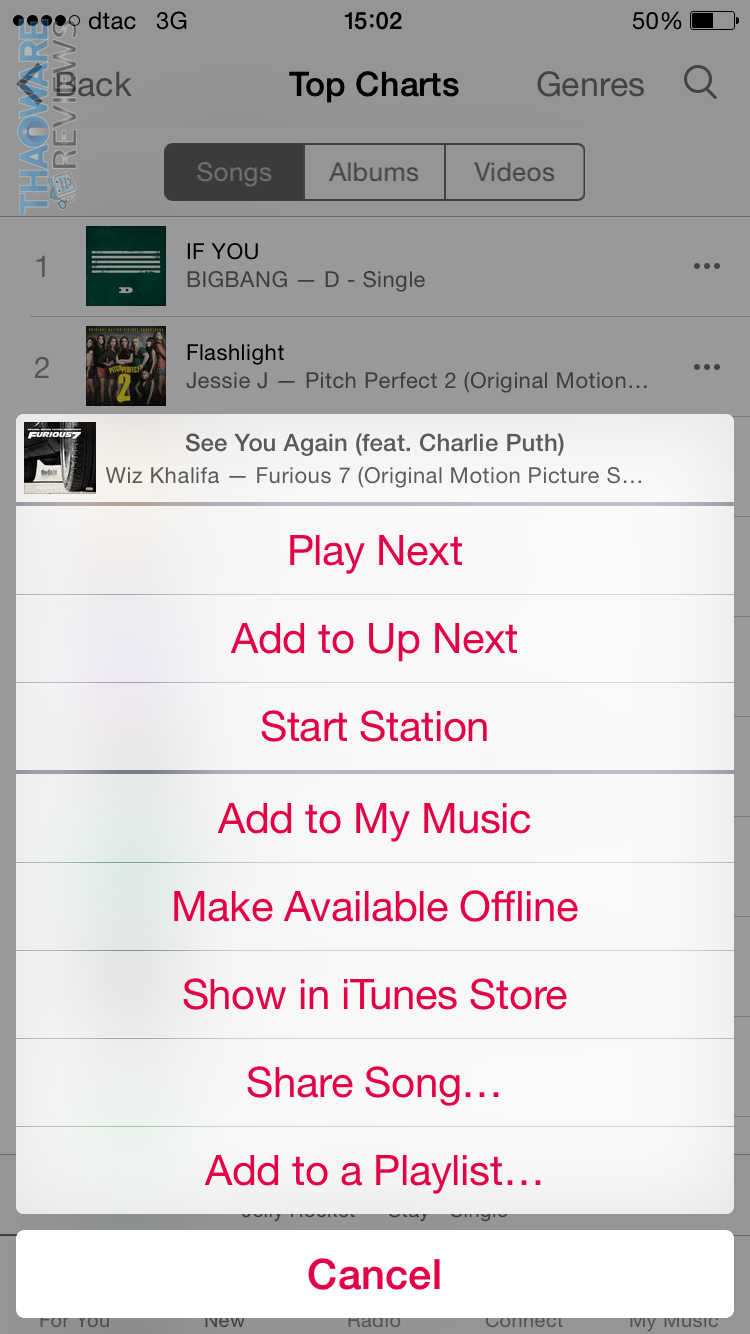
Task: Choose Add to Up Next
Action: (x=375, y=639)
